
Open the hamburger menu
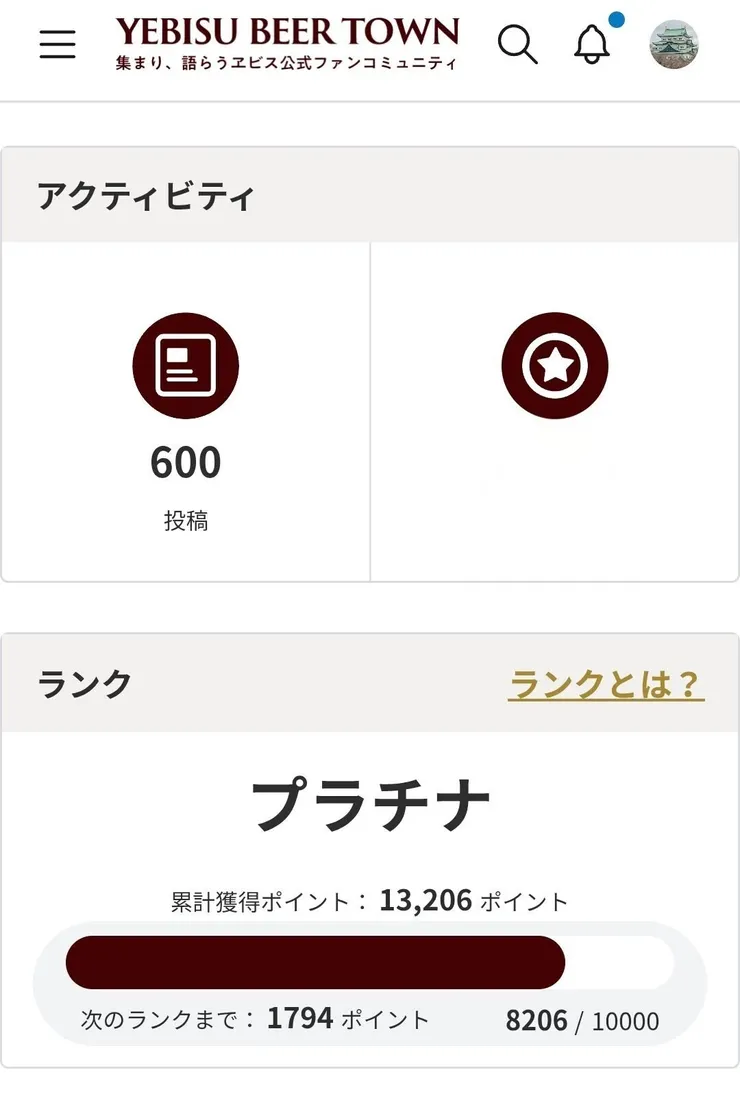tap(57, 44)
